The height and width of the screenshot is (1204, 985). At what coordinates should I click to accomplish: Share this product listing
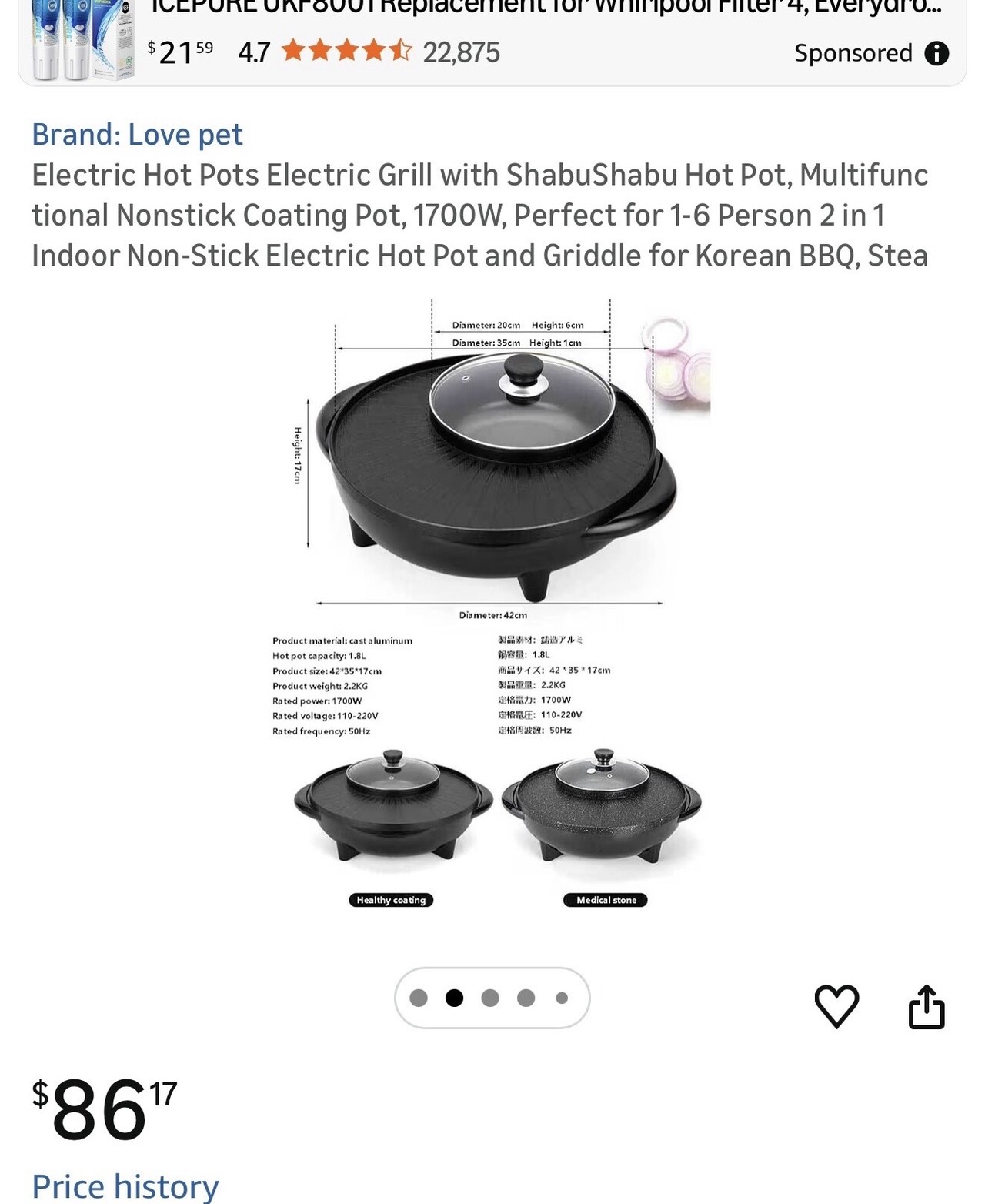coord(927,1005)
